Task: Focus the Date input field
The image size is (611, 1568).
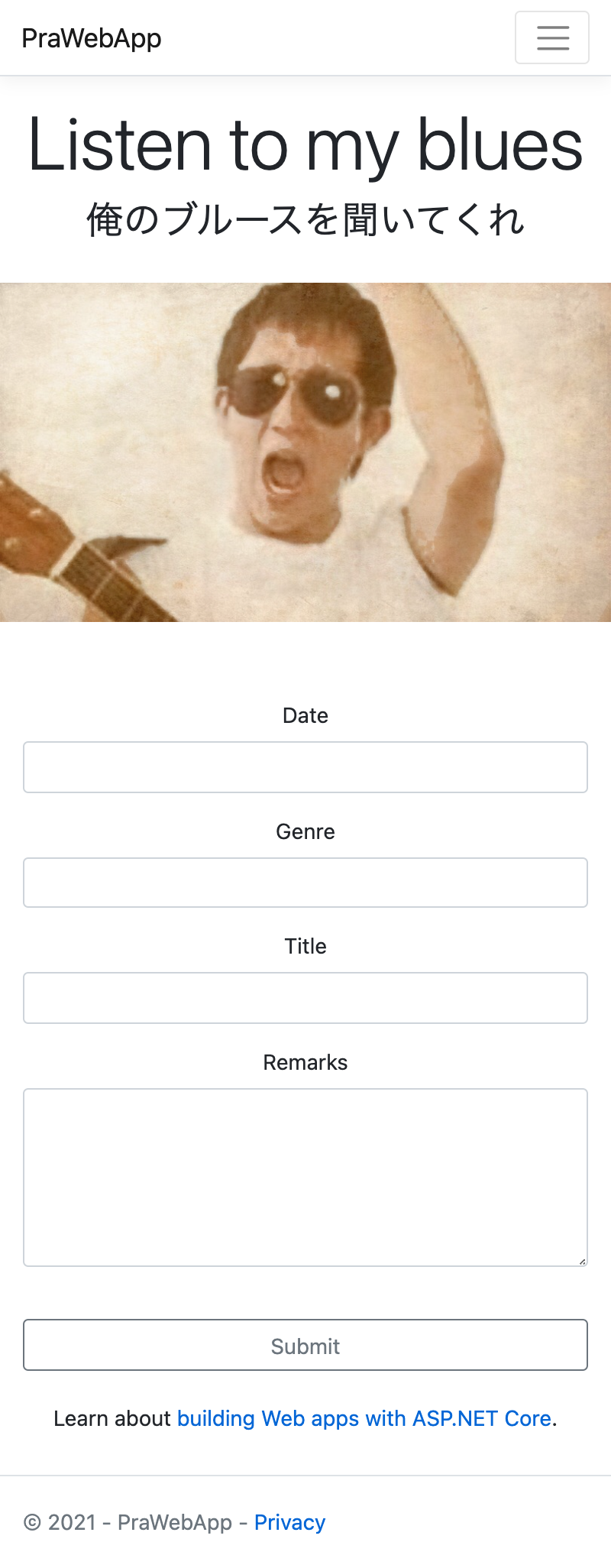Action: 305,767
